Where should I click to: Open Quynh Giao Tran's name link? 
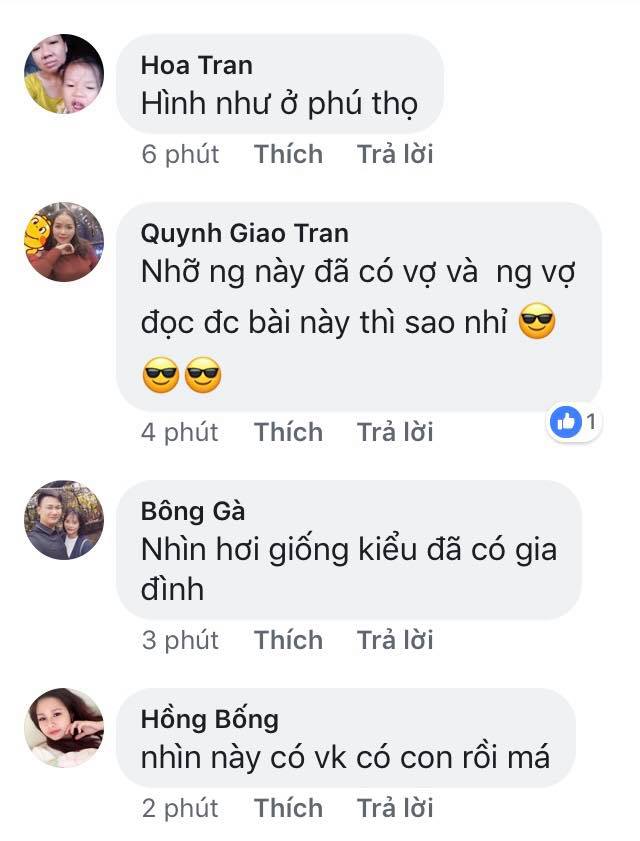244,233
